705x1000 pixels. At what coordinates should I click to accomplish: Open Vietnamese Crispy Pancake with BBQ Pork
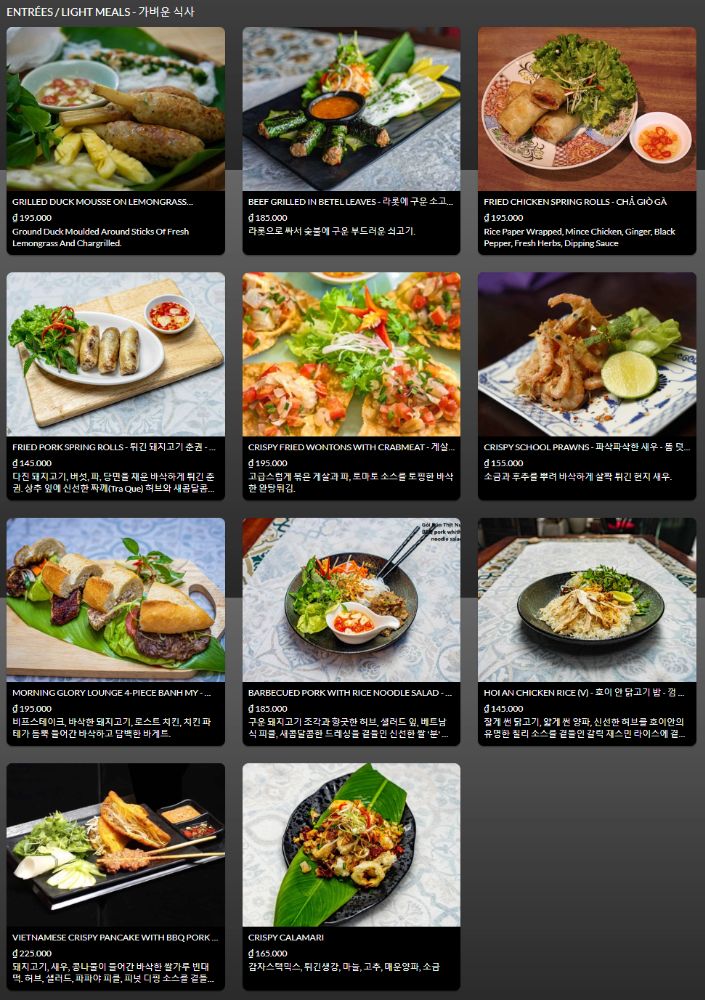pyautogui.click(x=115, y=875)
